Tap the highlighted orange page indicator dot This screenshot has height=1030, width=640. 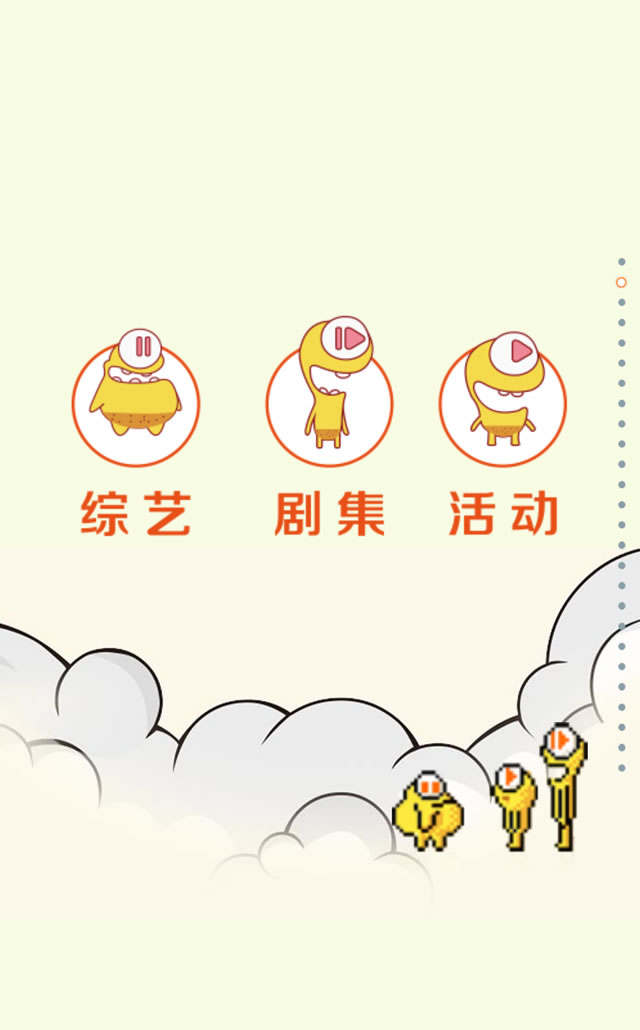click(x=621, y=283)
